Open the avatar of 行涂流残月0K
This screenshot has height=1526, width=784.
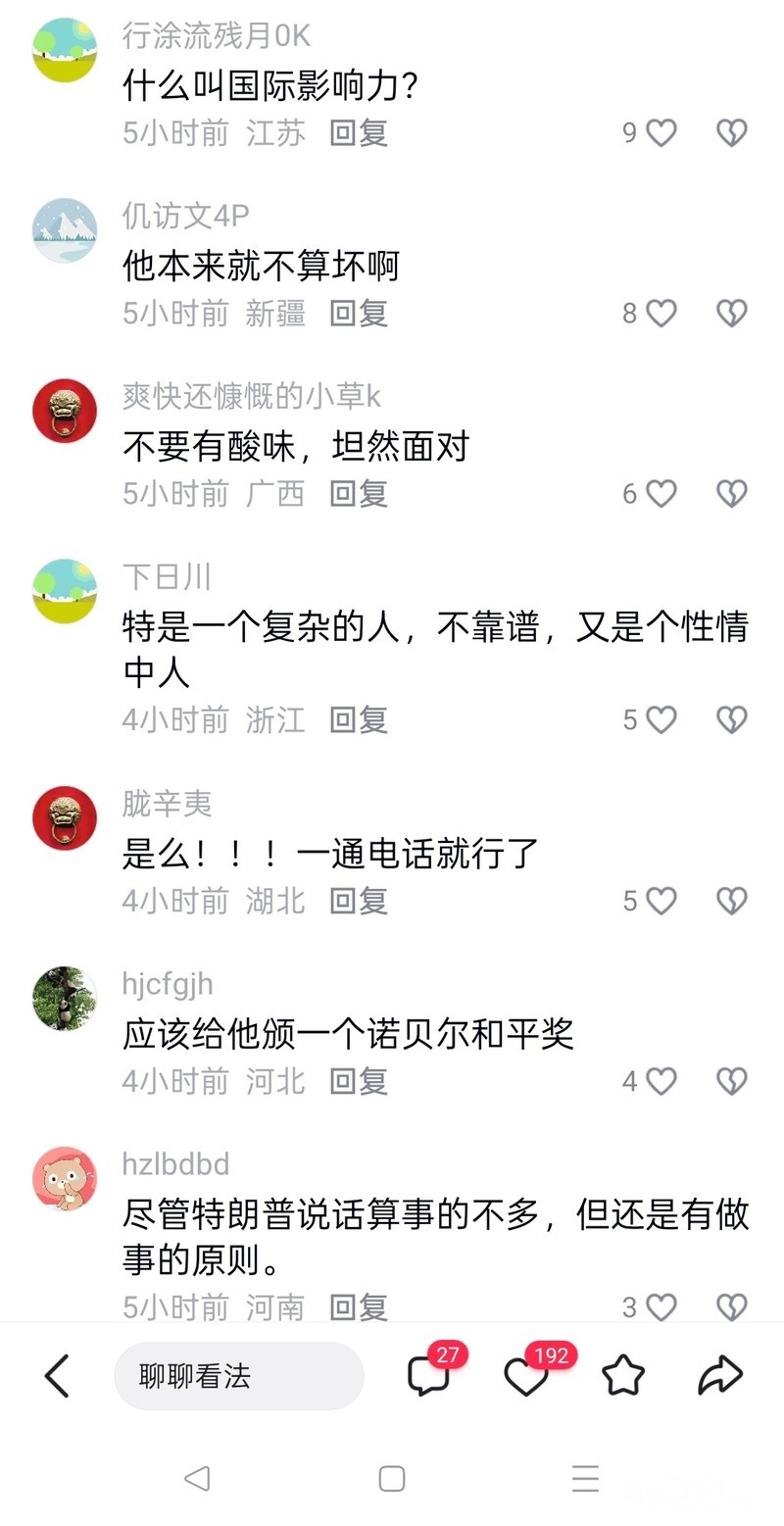65,50
